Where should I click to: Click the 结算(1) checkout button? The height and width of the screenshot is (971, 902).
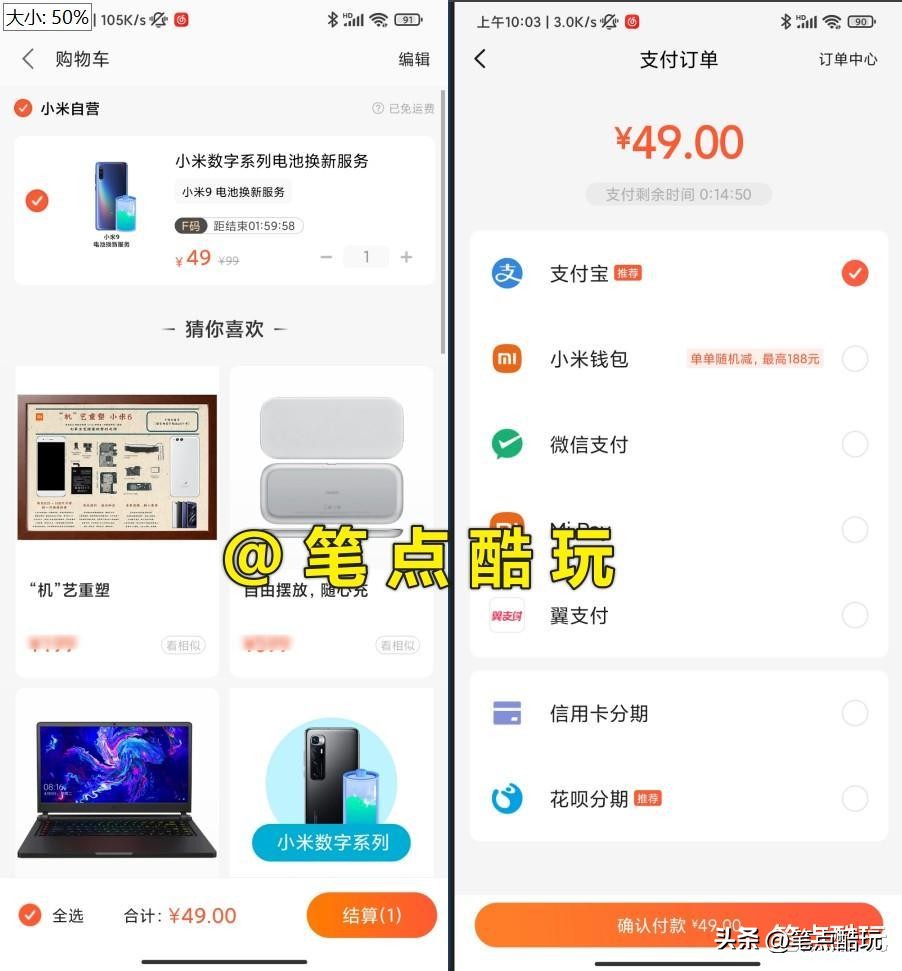tap(372, 915)
